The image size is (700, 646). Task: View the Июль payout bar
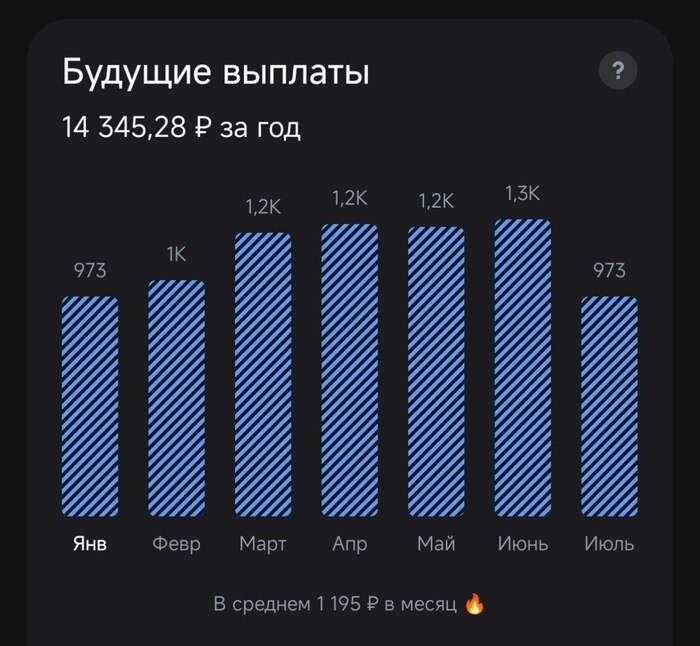pyautogui.click(x=609, y=406)
